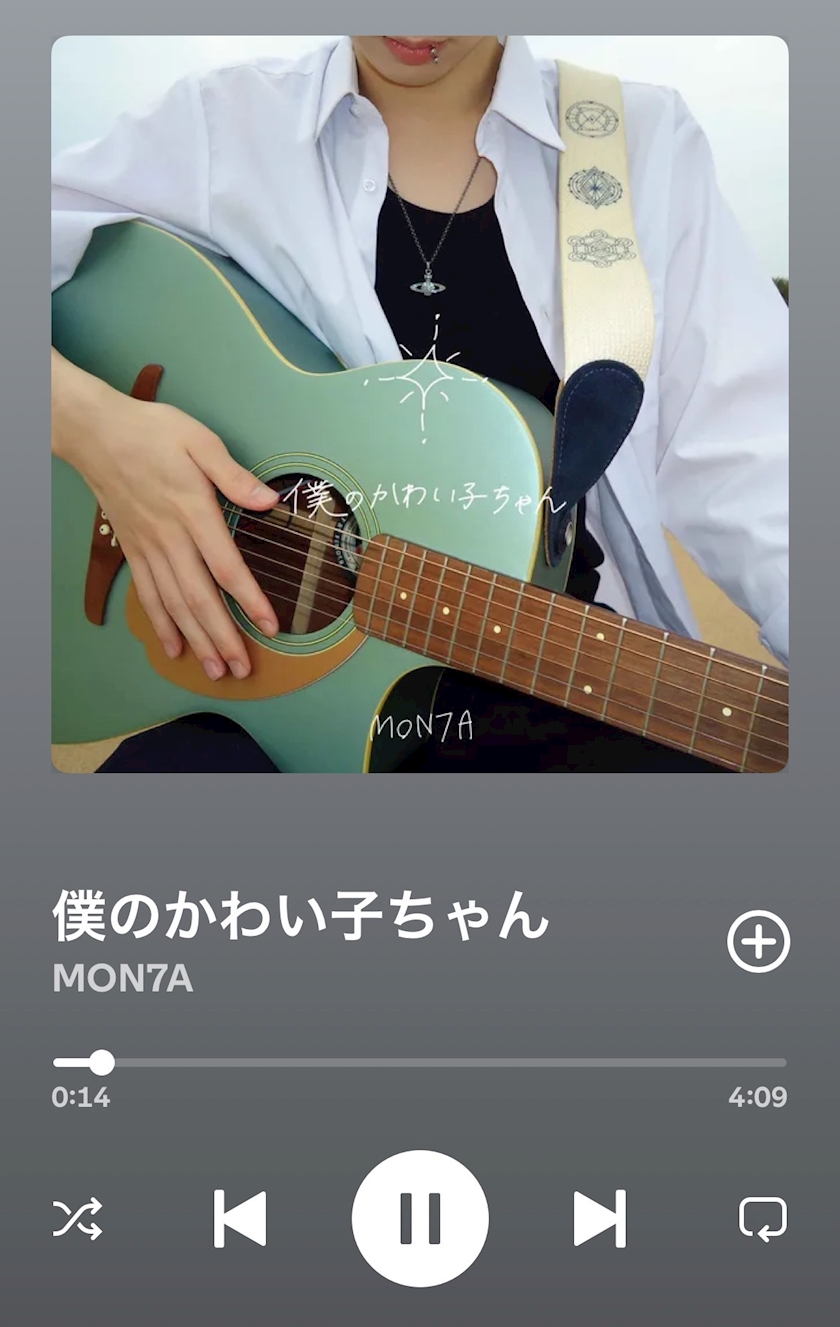The image size is (840, 1327).
Task: Pause the current song
Action: [x=420, y=1218]
